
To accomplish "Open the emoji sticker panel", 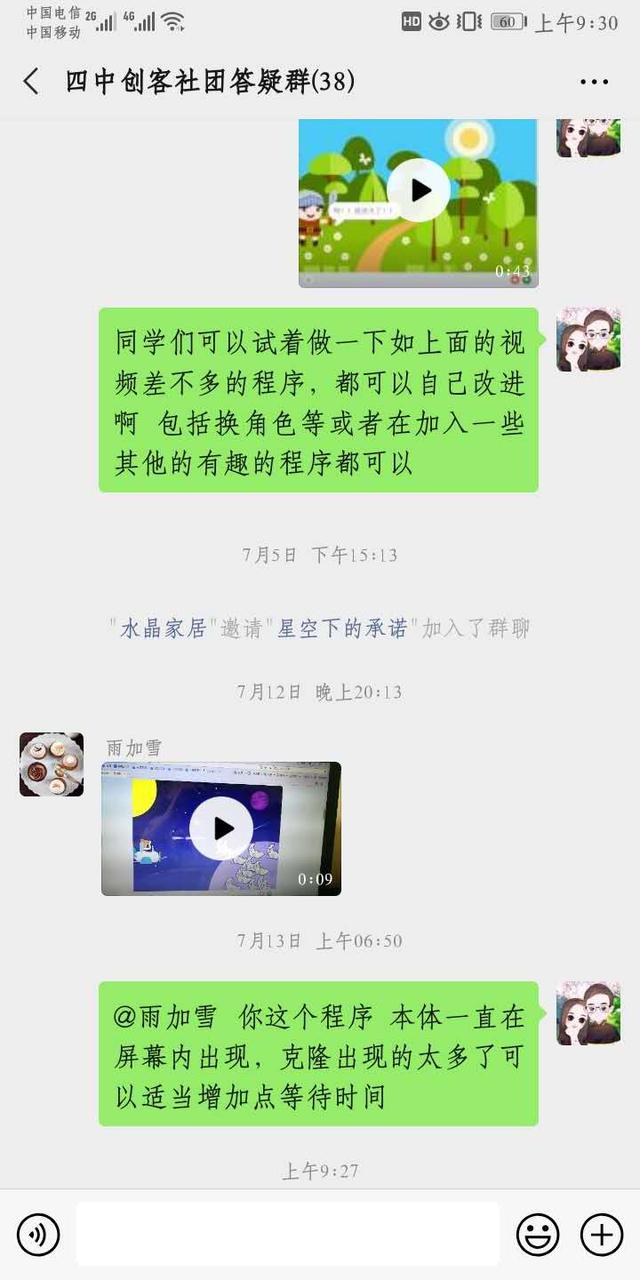I will pos(537,1235).
